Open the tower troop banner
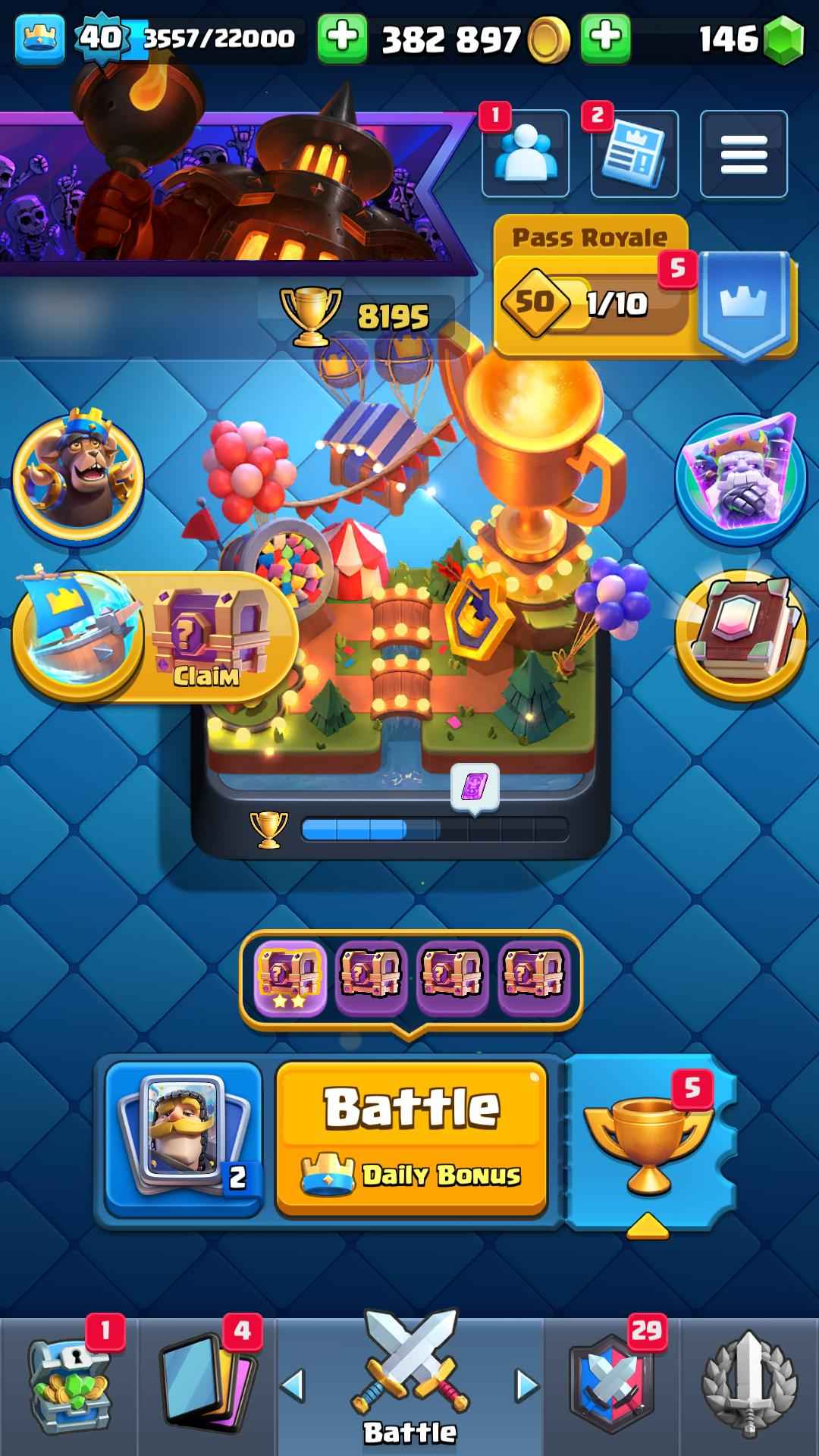The image size is (819, 1456). [227, 190]
